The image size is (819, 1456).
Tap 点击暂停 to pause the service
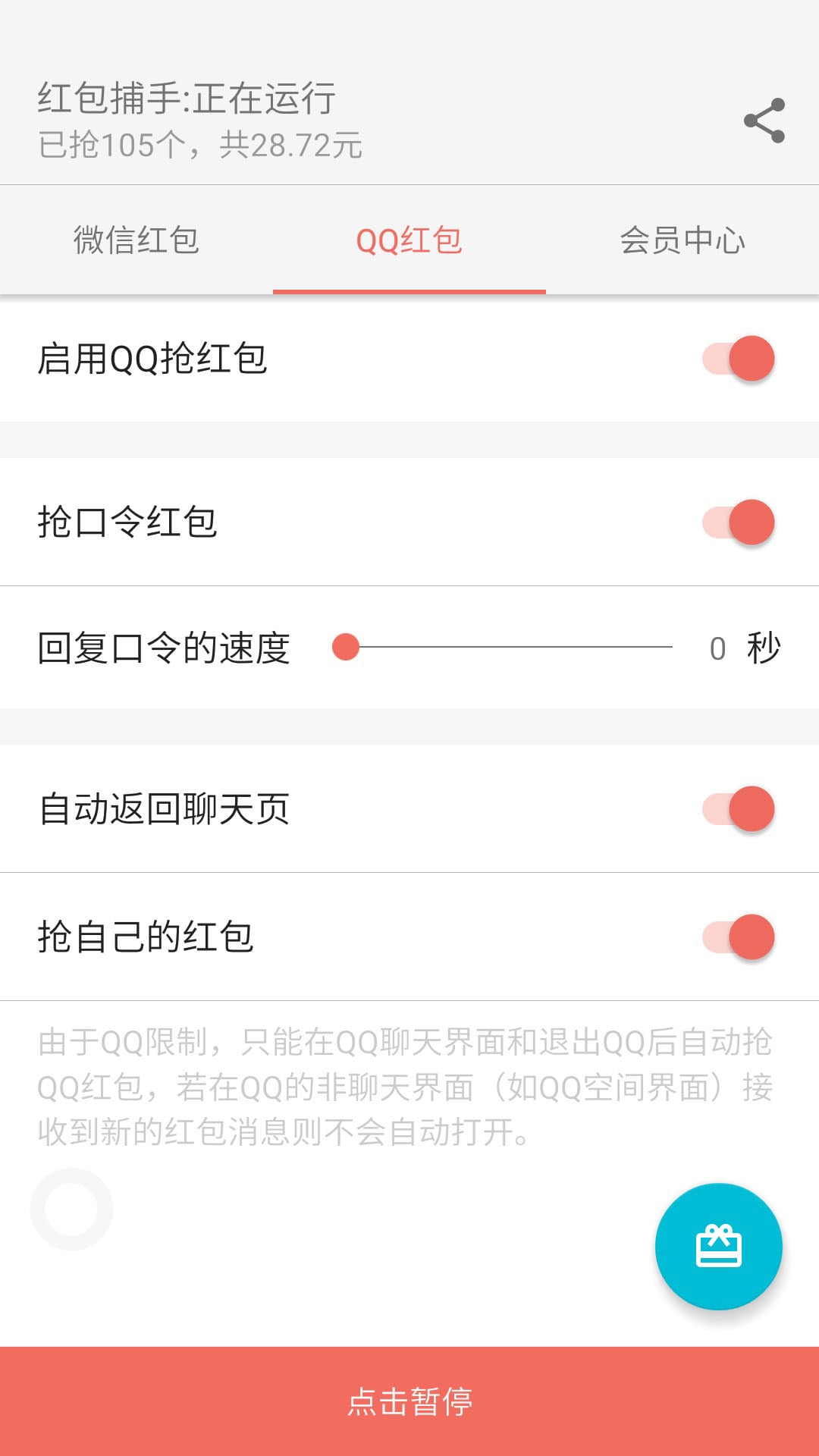[409, 1401]
